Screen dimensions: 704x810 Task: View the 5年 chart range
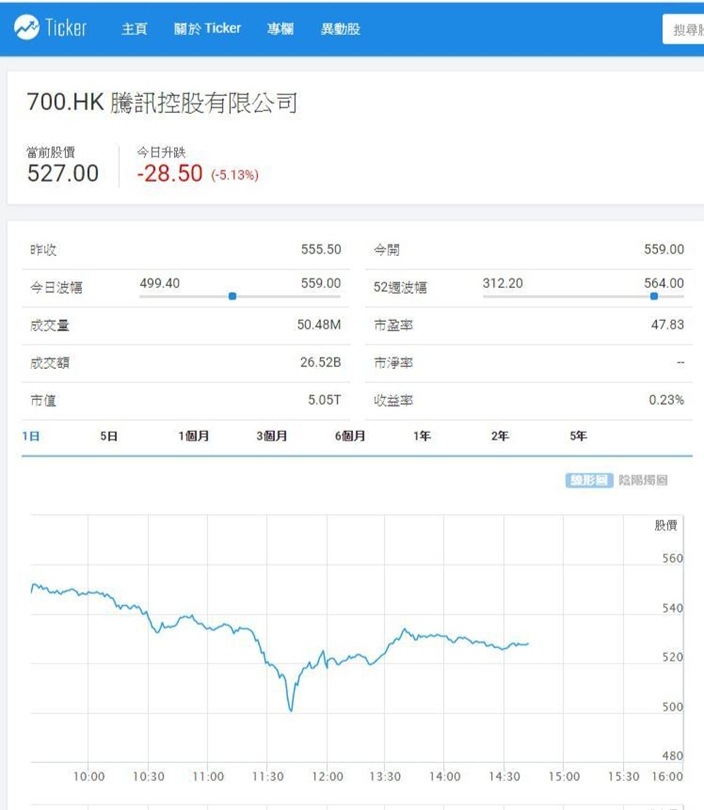click(x=578, y=437)
